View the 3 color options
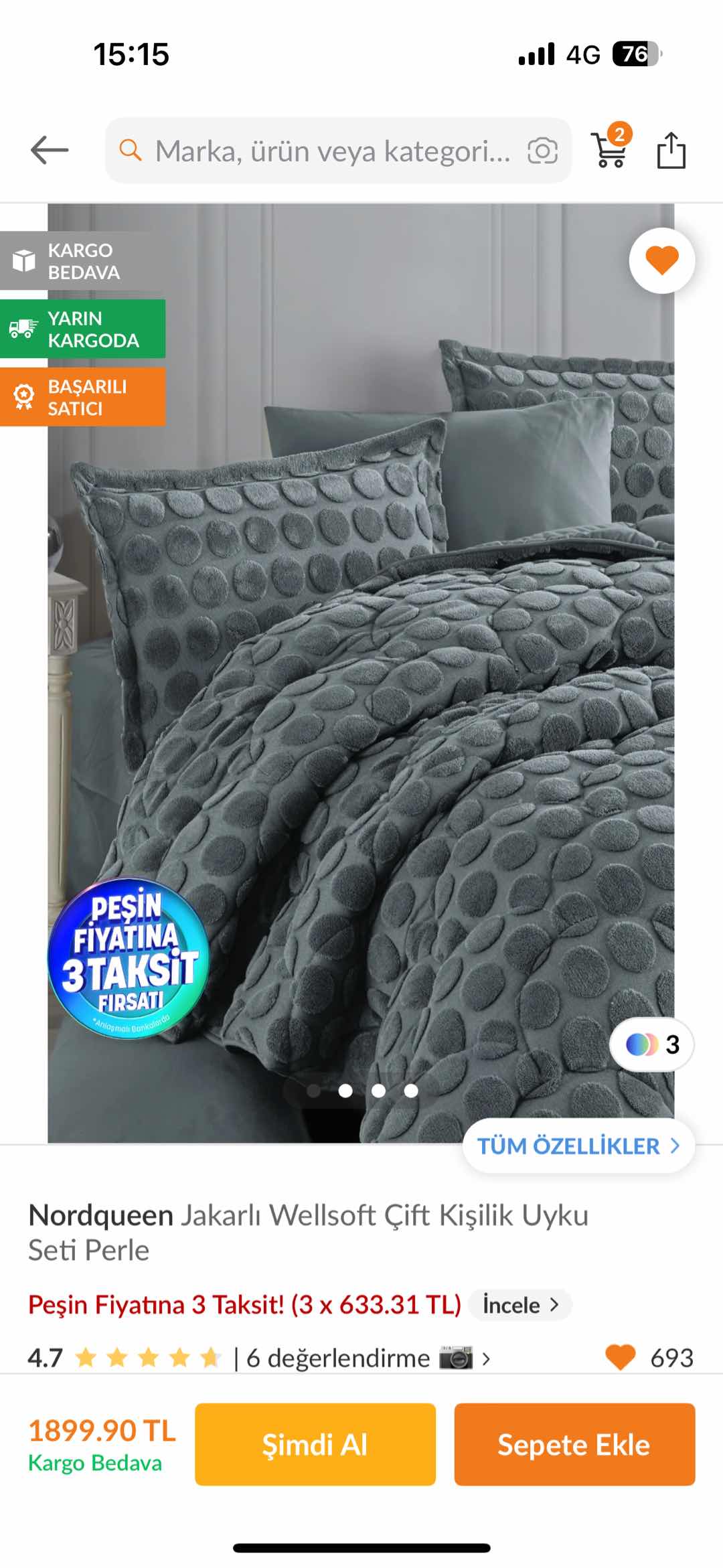723x1568 pixels. 651,1044
